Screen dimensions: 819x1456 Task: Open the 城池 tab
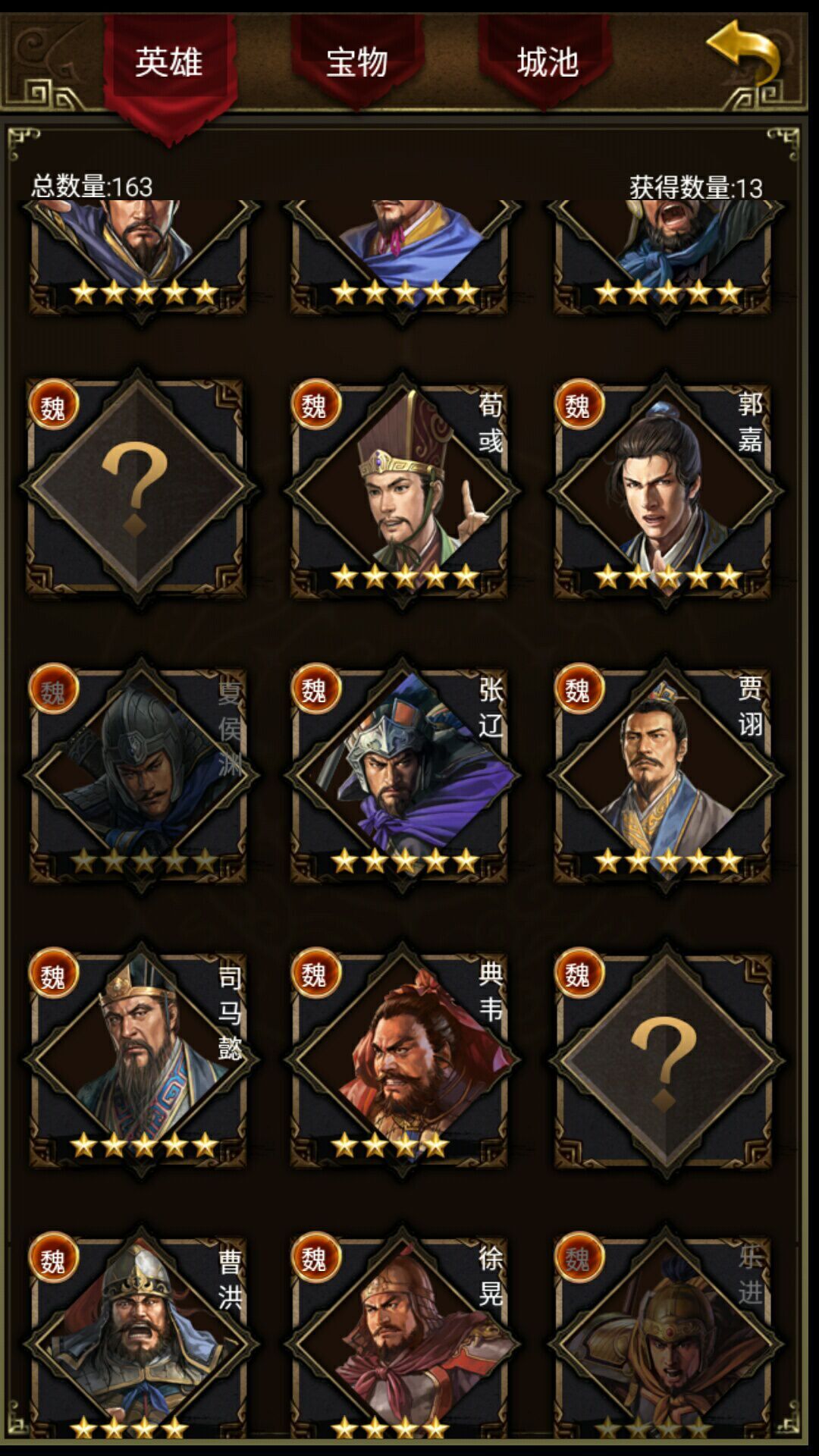545,63
